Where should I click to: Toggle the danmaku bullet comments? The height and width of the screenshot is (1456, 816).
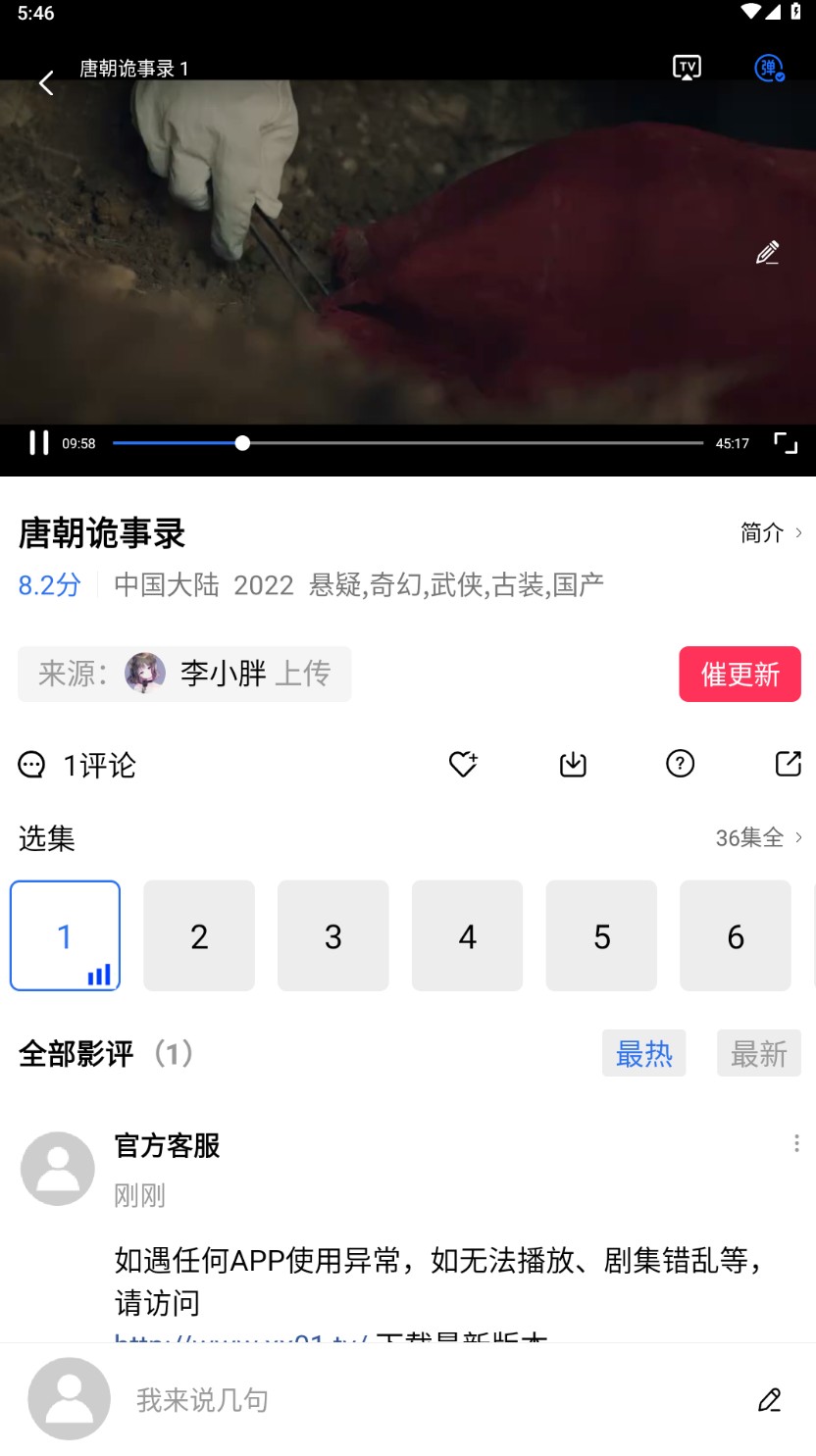(769, 68)
